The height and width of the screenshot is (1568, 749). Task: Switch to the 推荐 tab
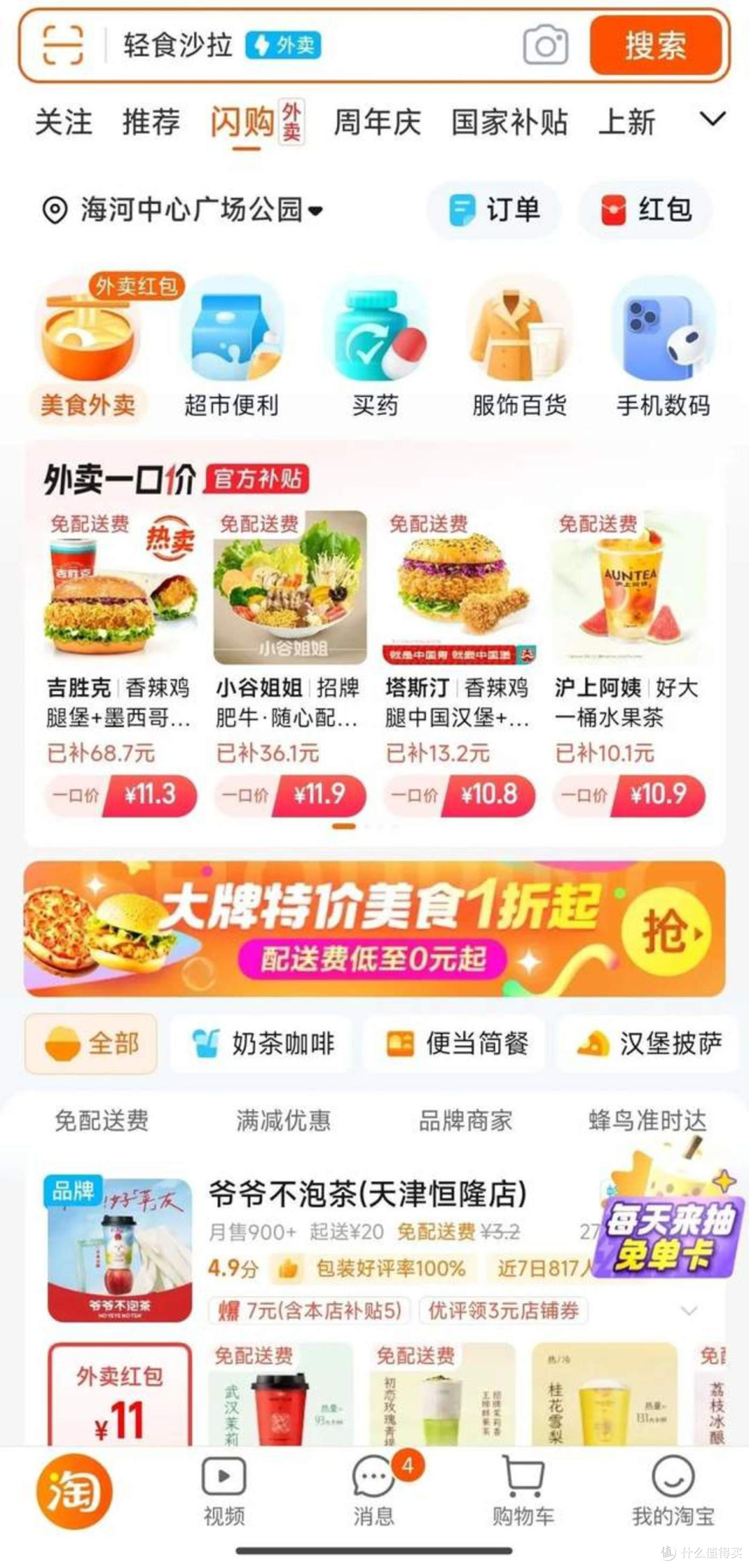pos(149,121)
